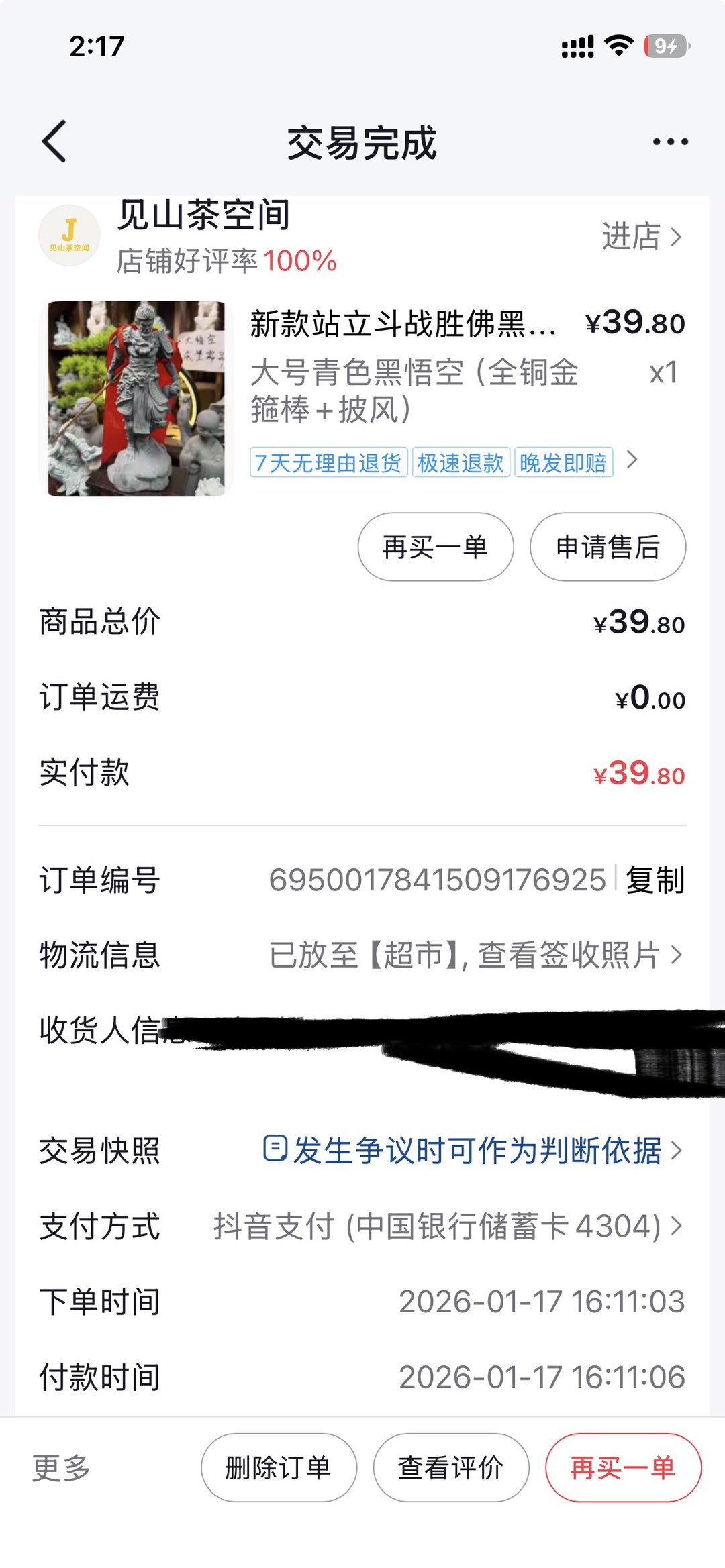View the 物流信息 delivery details
This screenshot has width=725, height=1568.
(475, 955)
